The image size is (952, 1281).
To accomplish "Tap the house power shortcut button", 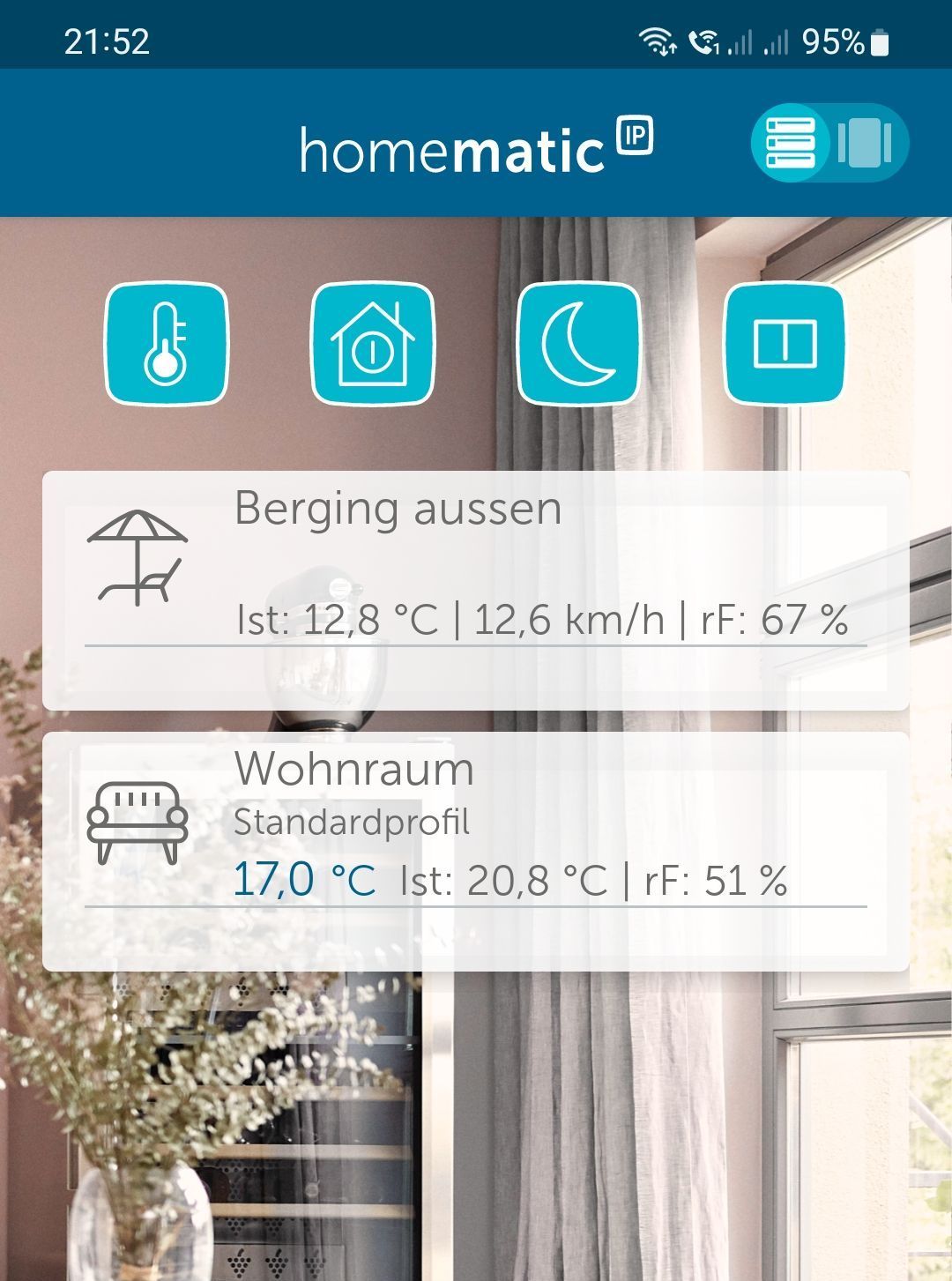I will point(372,344).
